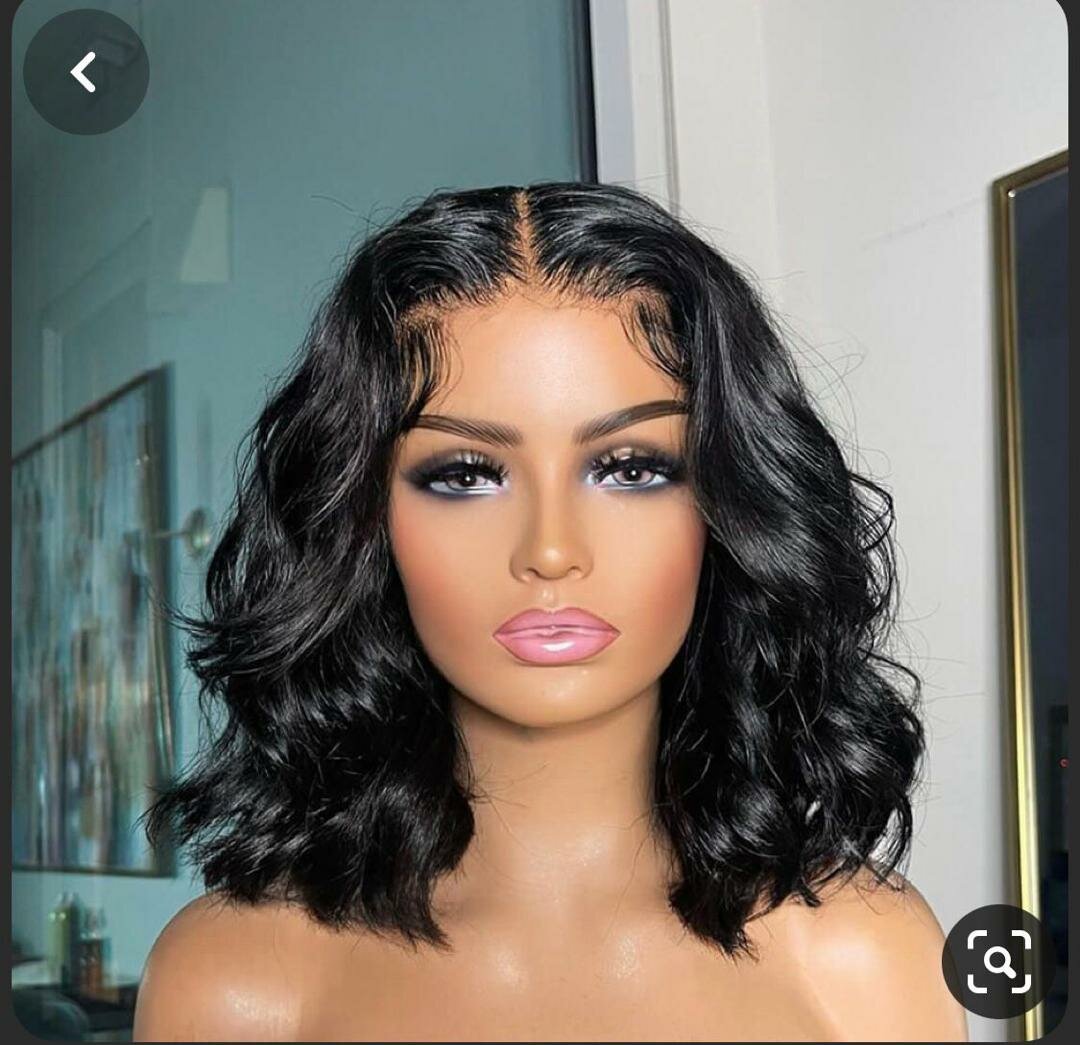Go back using the arrow button
The width and height of the screenshot is (1080, 1045).
[x=85, y=73]
